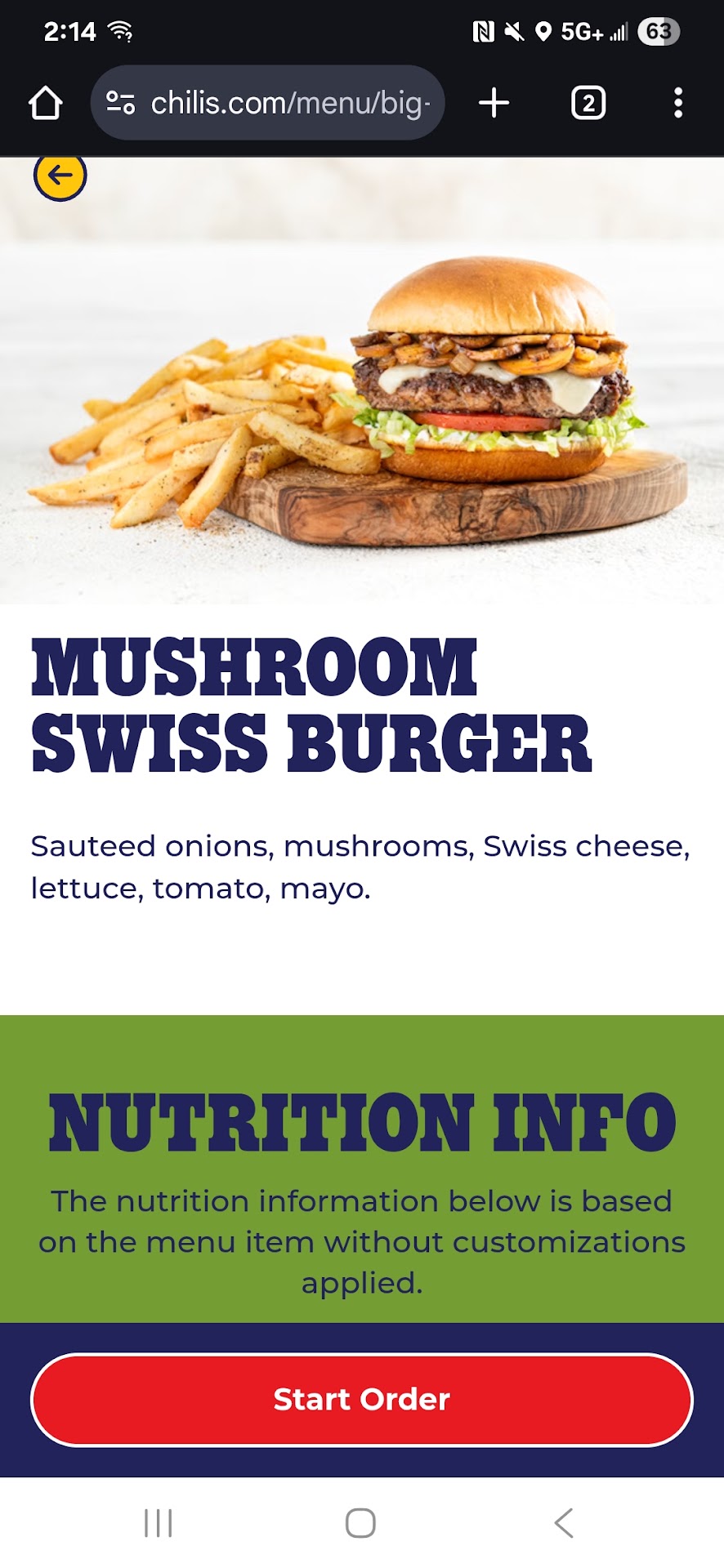Open the browser home page
This screenshot has height=1568, width=724.
pyautogui.click(x=46, y=104)
